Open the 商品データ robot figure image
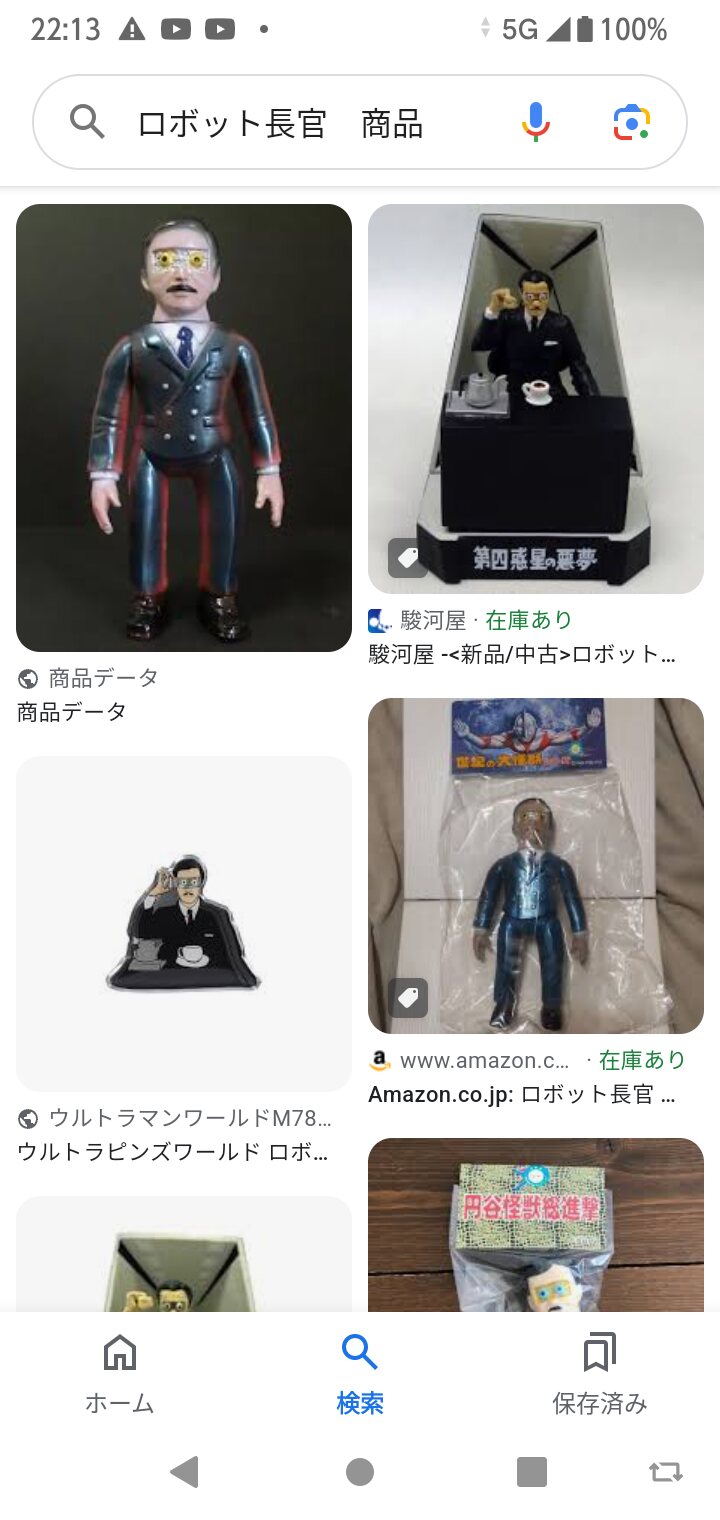720x1520 pixels. click(x=184, y=428)
